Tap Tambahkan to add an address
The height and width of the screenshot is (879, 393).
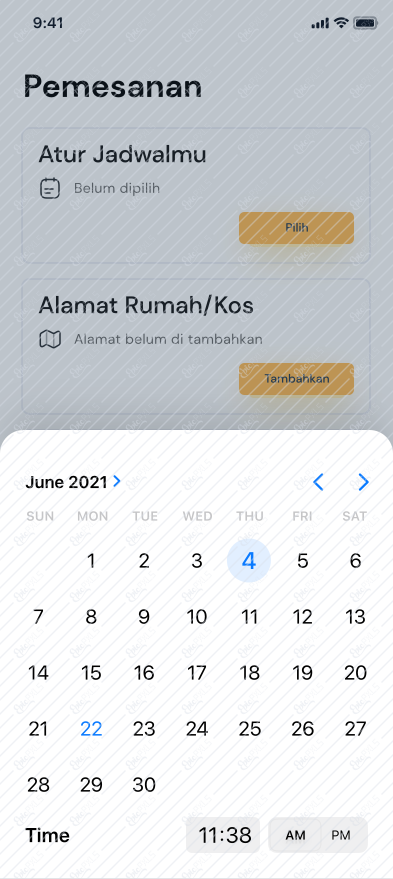[x=297, y=378]
